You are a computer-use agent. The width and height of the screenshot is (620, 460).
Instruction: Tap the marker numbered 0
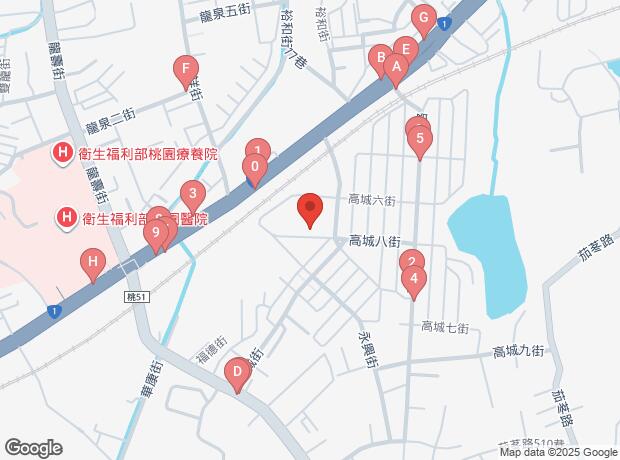point(255,168)
